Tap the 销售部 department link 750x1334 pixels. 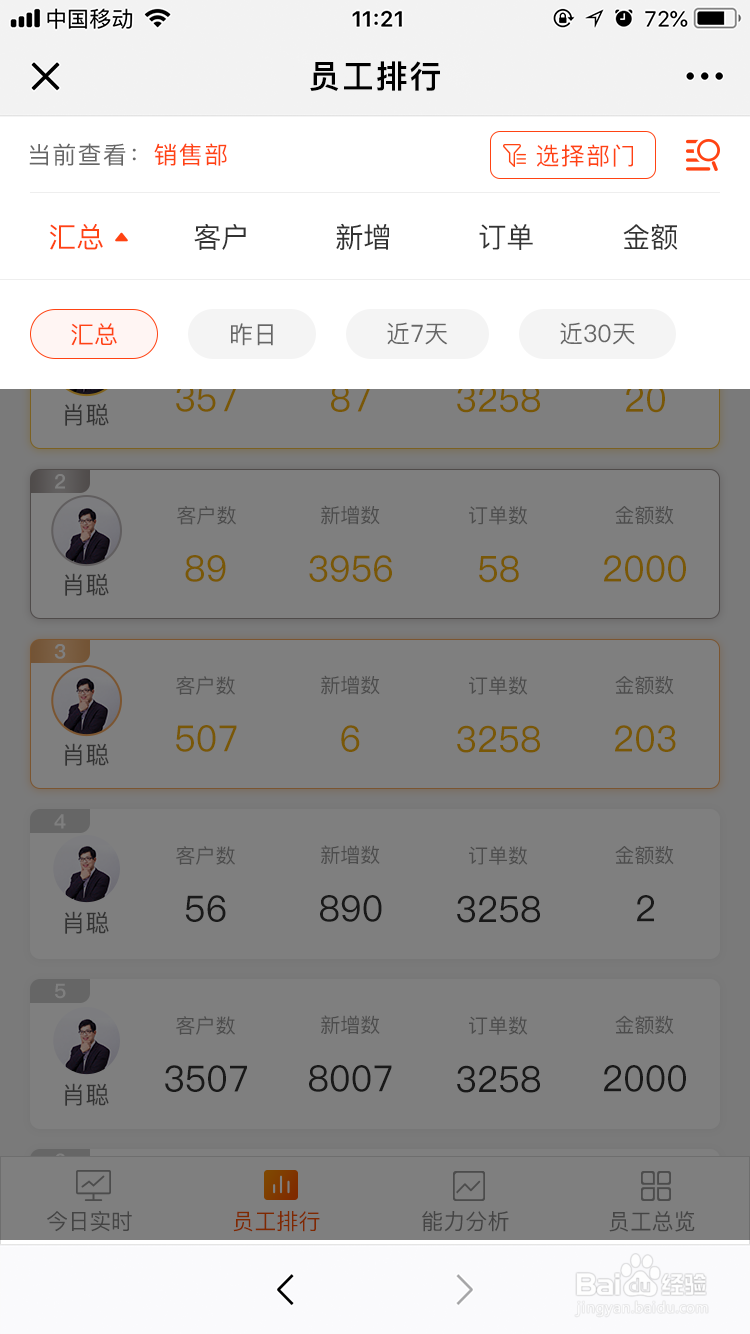coord(190,156)
